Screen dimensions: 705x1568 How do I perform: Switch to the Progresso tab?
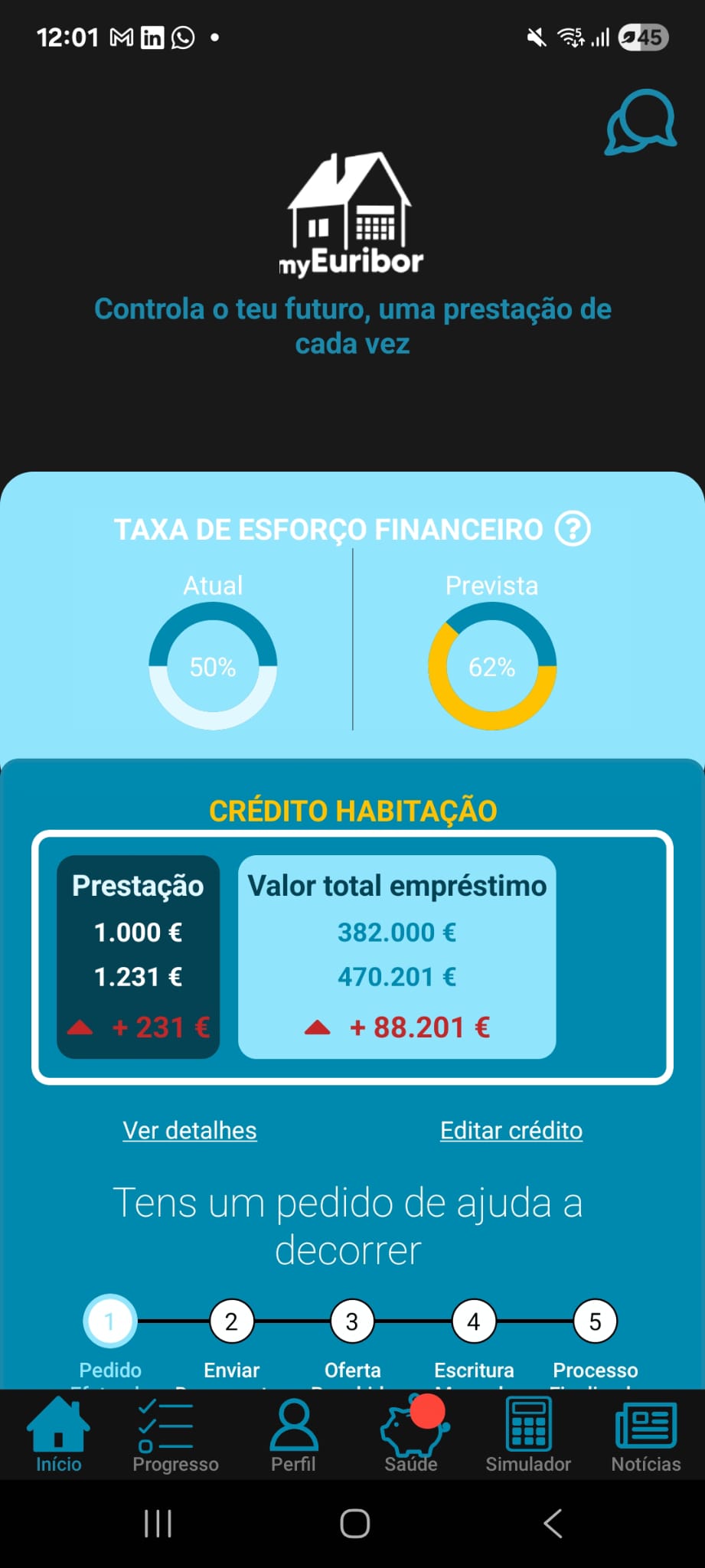click(175, 1439)
